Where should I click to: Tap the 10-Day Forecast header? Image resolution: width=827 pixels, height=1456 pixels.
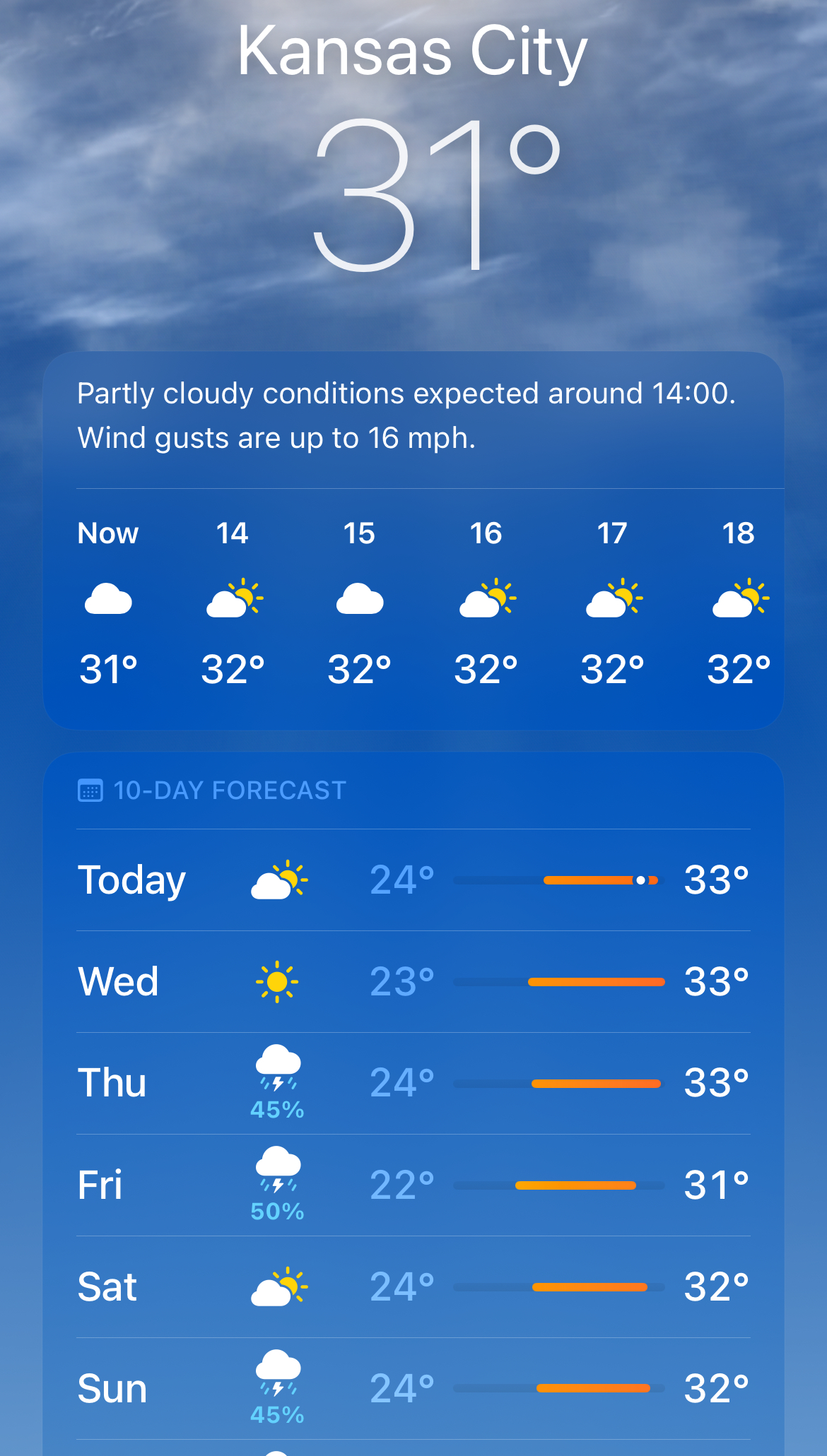coord(212,791)
